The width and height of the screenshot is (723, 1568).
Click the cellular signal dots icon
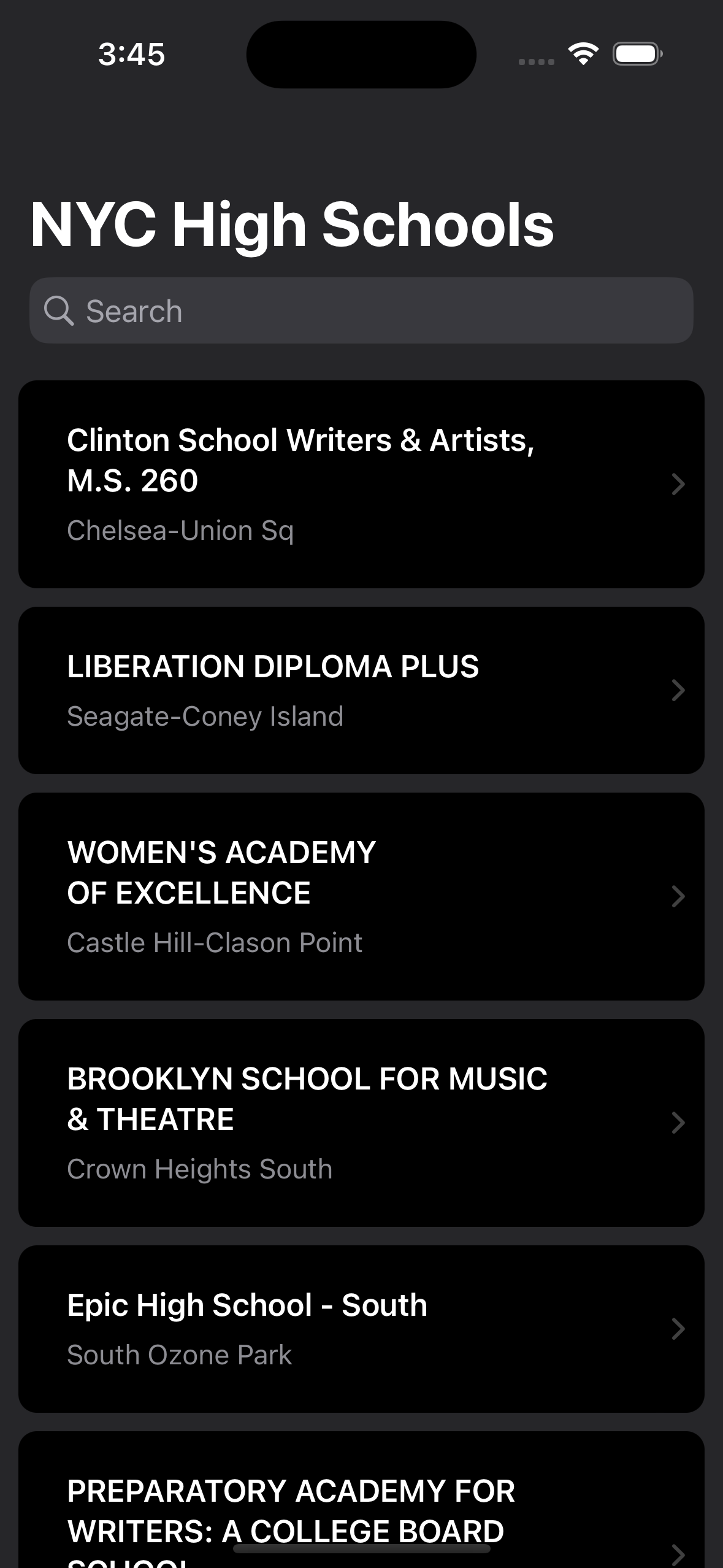coord(535,60)
